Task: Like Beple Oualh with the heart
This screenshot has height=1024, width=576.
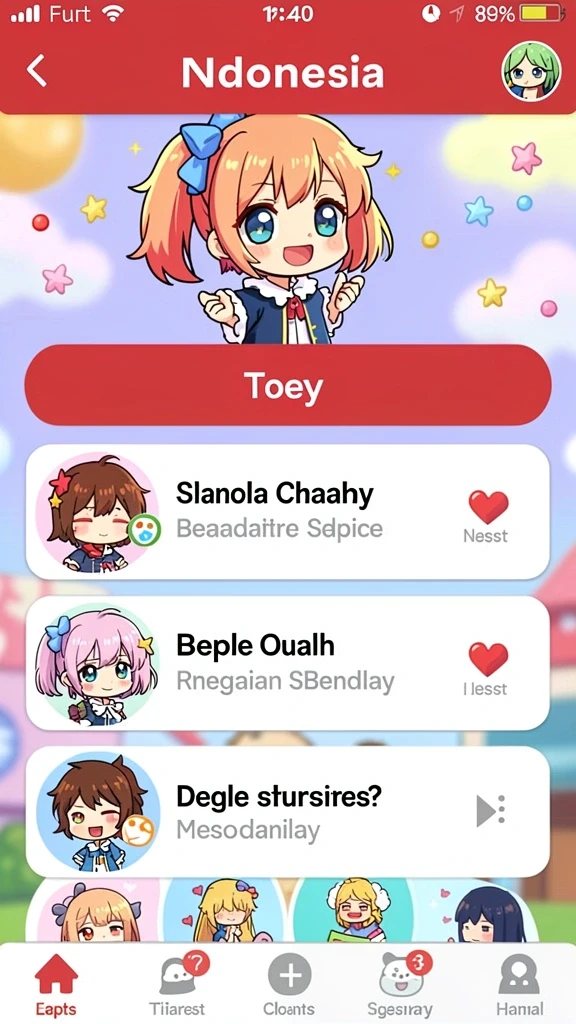Action: [x=488, y=659]
